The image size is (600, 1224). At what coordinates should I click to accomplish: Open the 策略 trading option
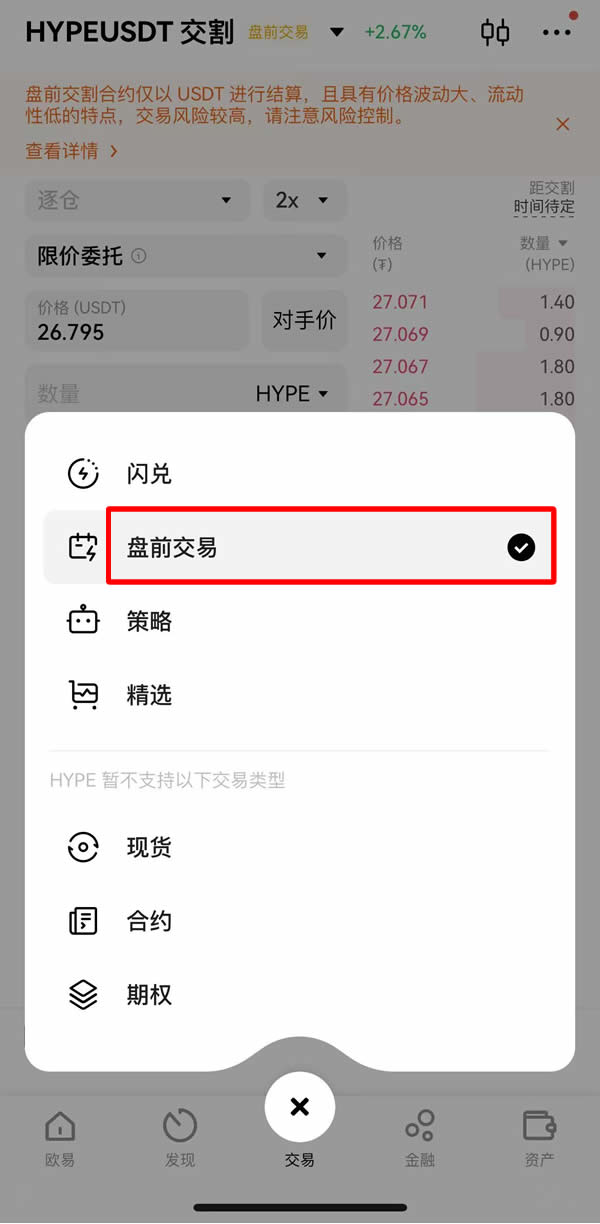tap(149, 621)
